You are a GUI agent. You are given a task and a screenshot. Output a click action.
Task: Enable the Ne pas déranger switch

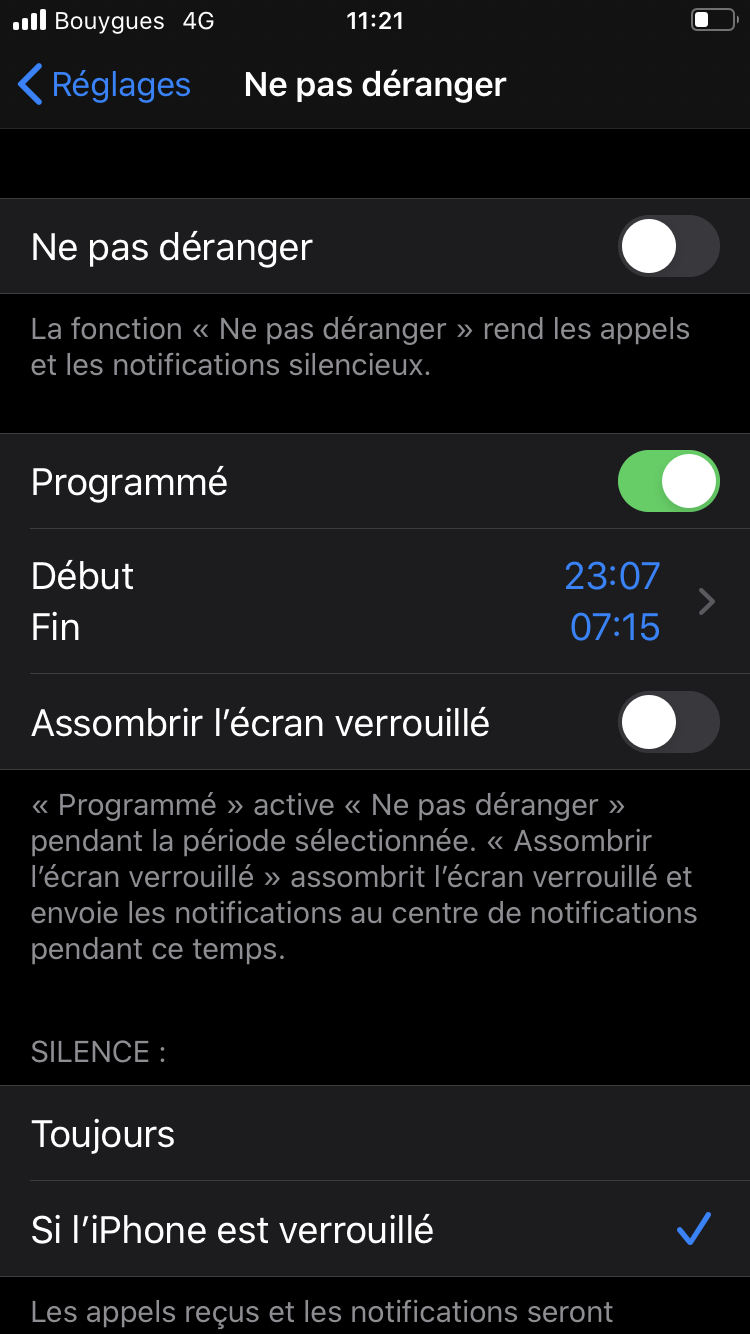click(669, 246)
